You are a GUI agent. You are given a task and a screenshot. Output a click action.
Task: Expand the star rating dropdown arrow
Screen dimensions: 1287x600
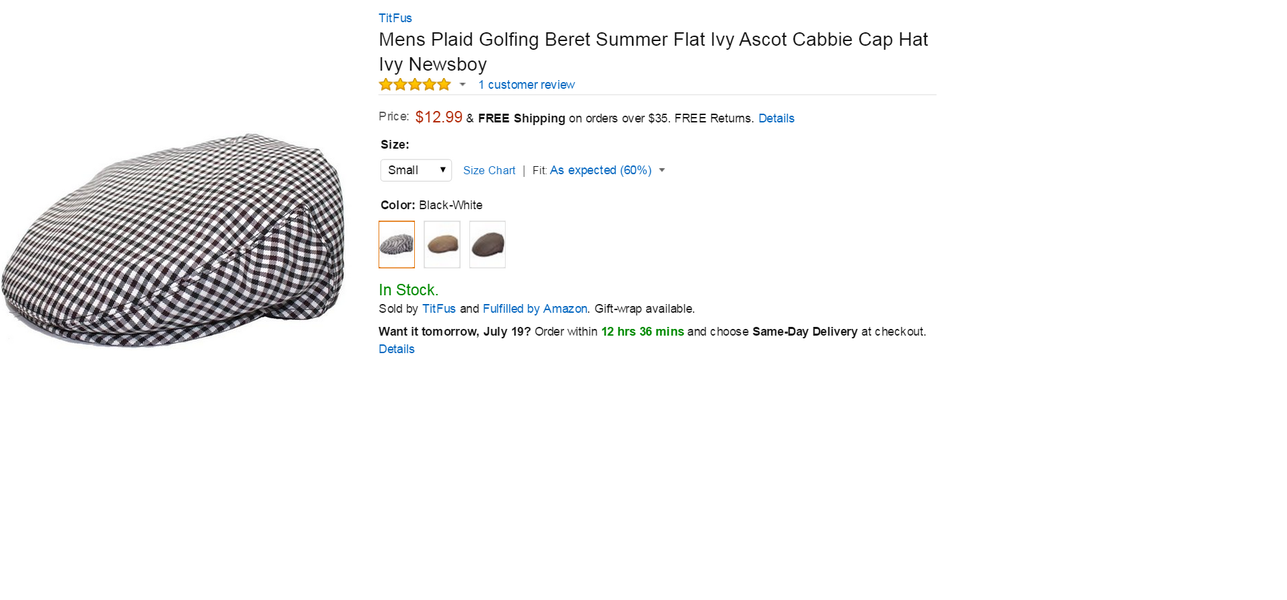pos(462,85)
